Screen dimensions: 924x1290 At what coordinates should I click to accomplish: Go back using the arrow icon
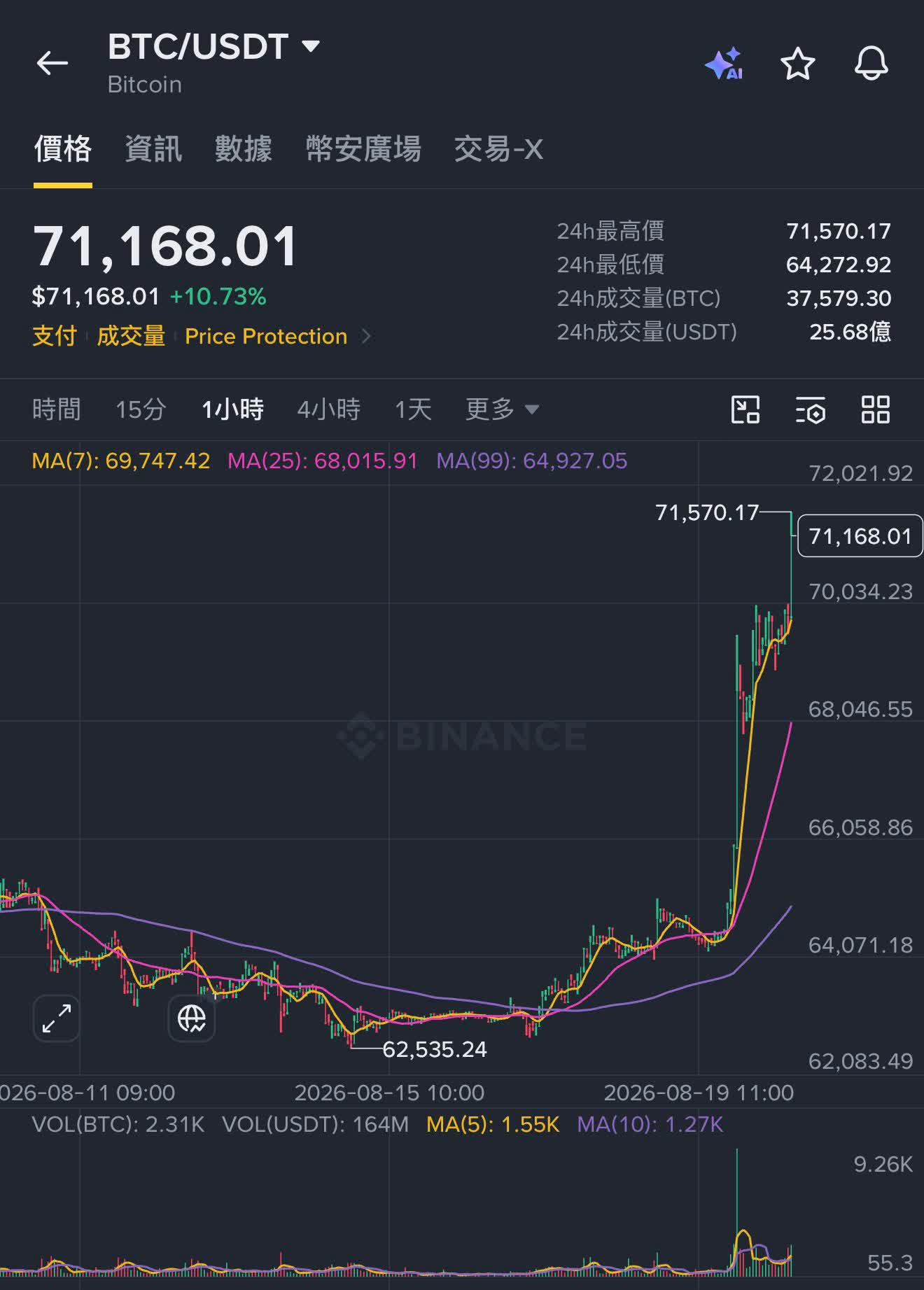[x=52, y=63]
